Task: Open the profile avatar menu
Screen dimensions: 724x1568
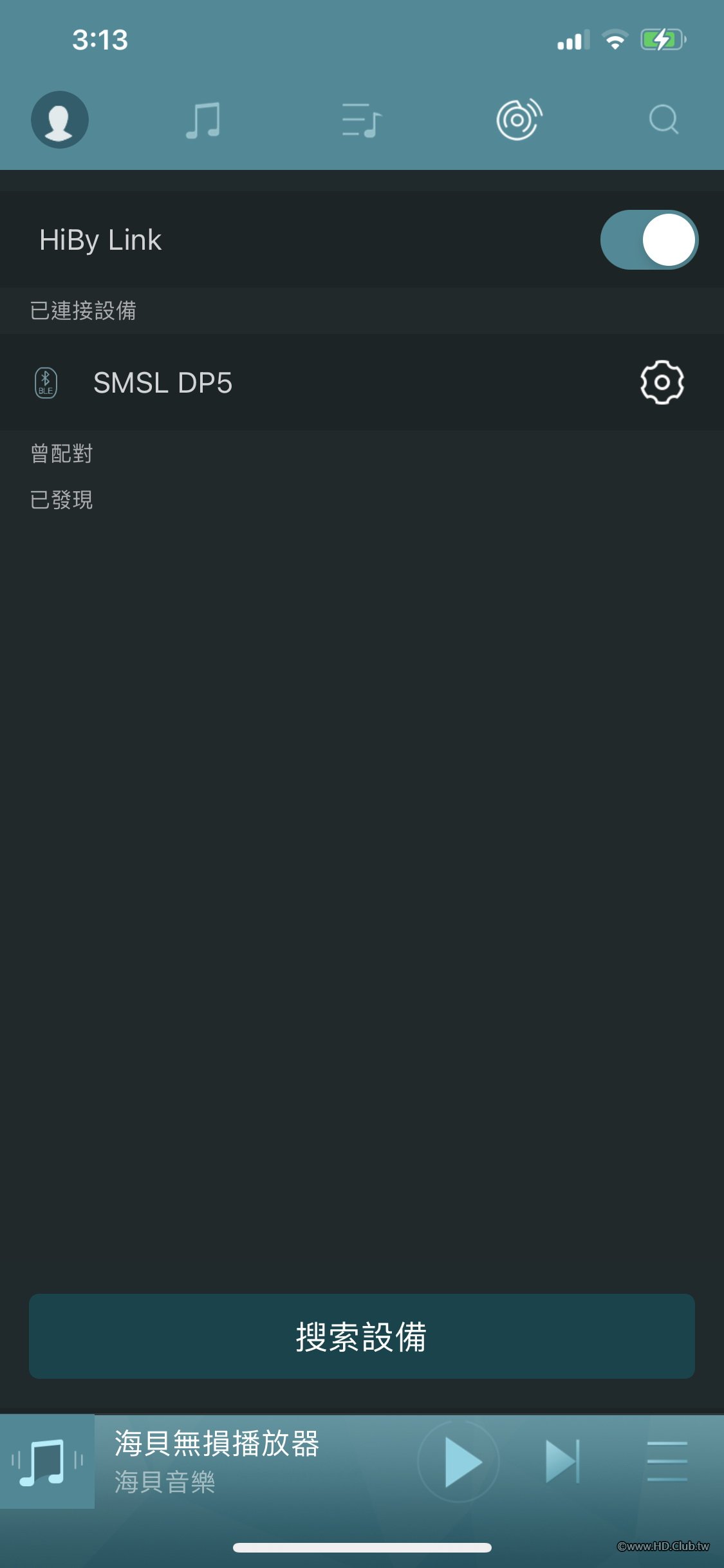Action: [x=60, y=120]
